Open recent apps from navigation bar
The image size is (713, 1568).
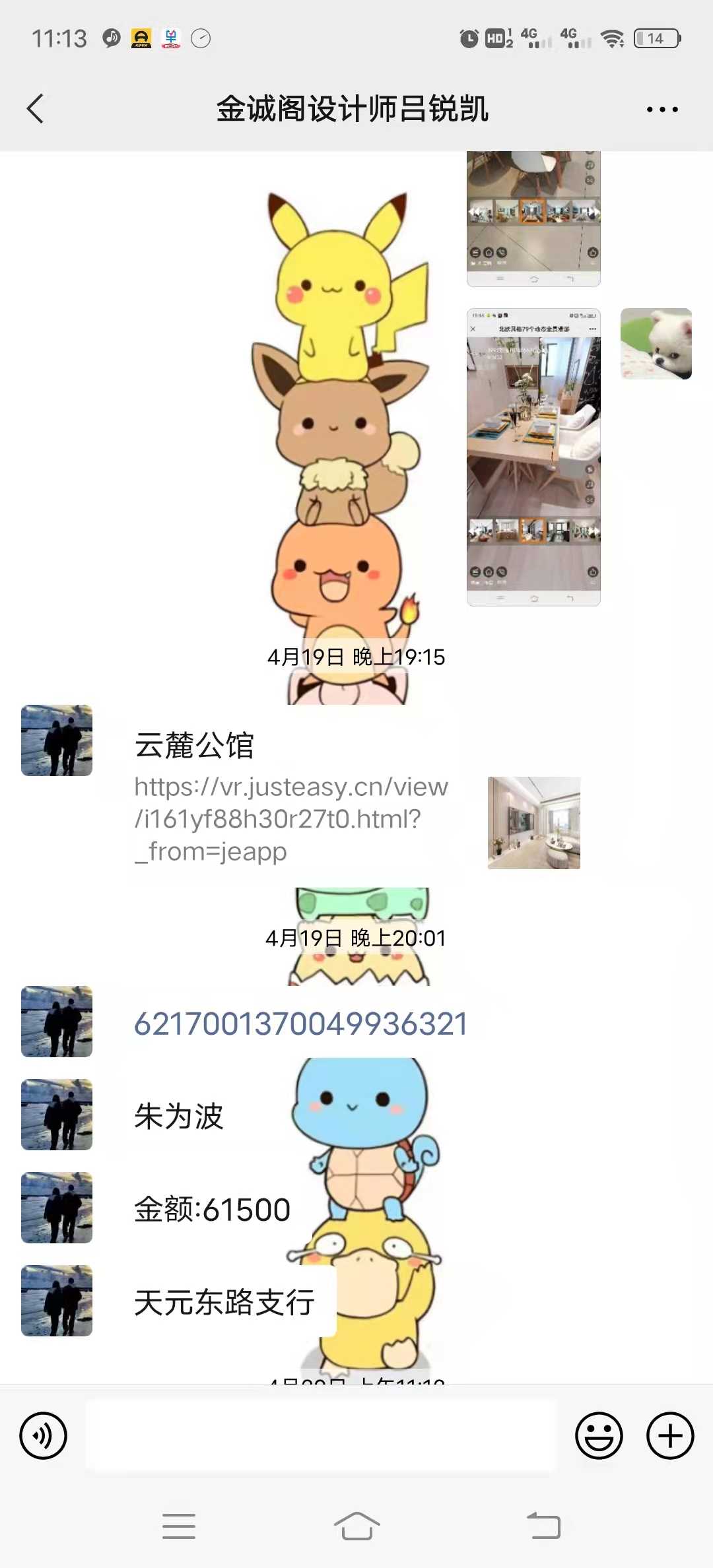coord(179,1526)
